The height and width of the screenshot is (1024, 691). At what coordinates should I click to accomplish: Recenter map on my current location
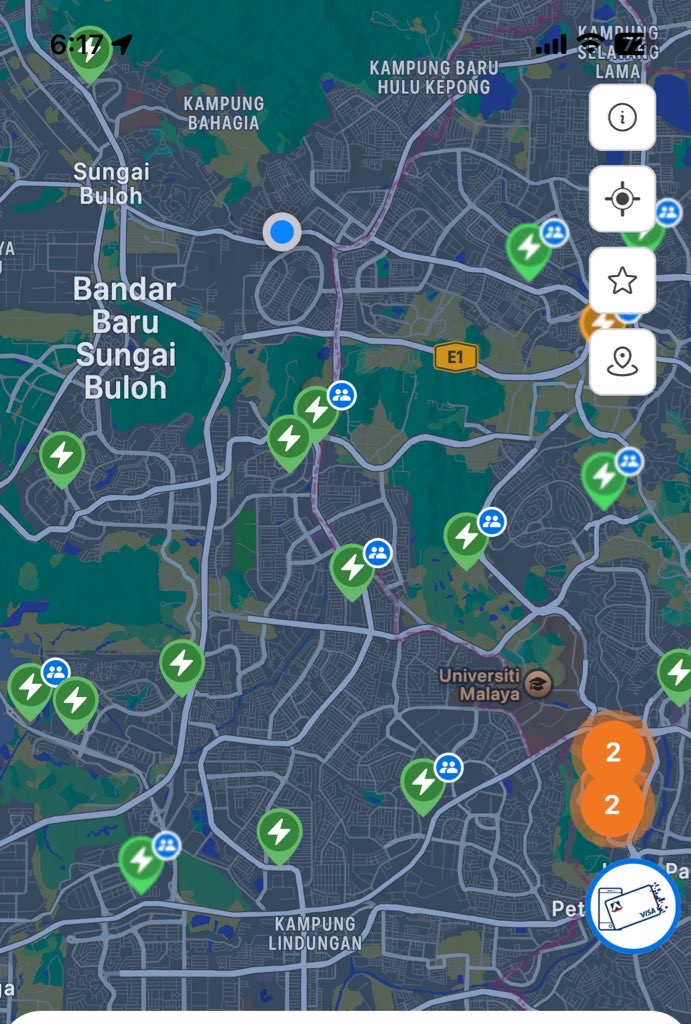[622, 199]
